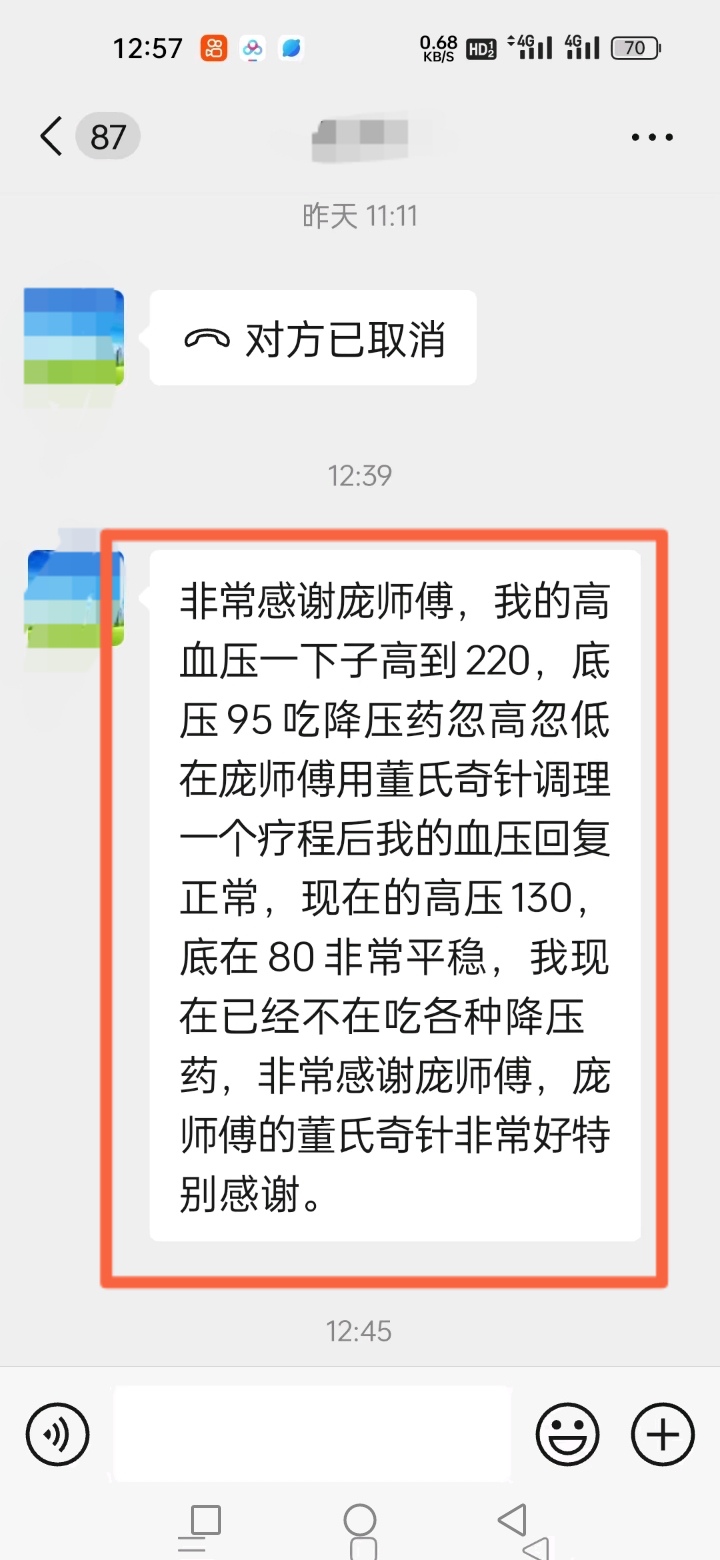Viewport: 720px width, 1560px height.
Task: Tap the message input field
Action: (x=310, y=1434)
